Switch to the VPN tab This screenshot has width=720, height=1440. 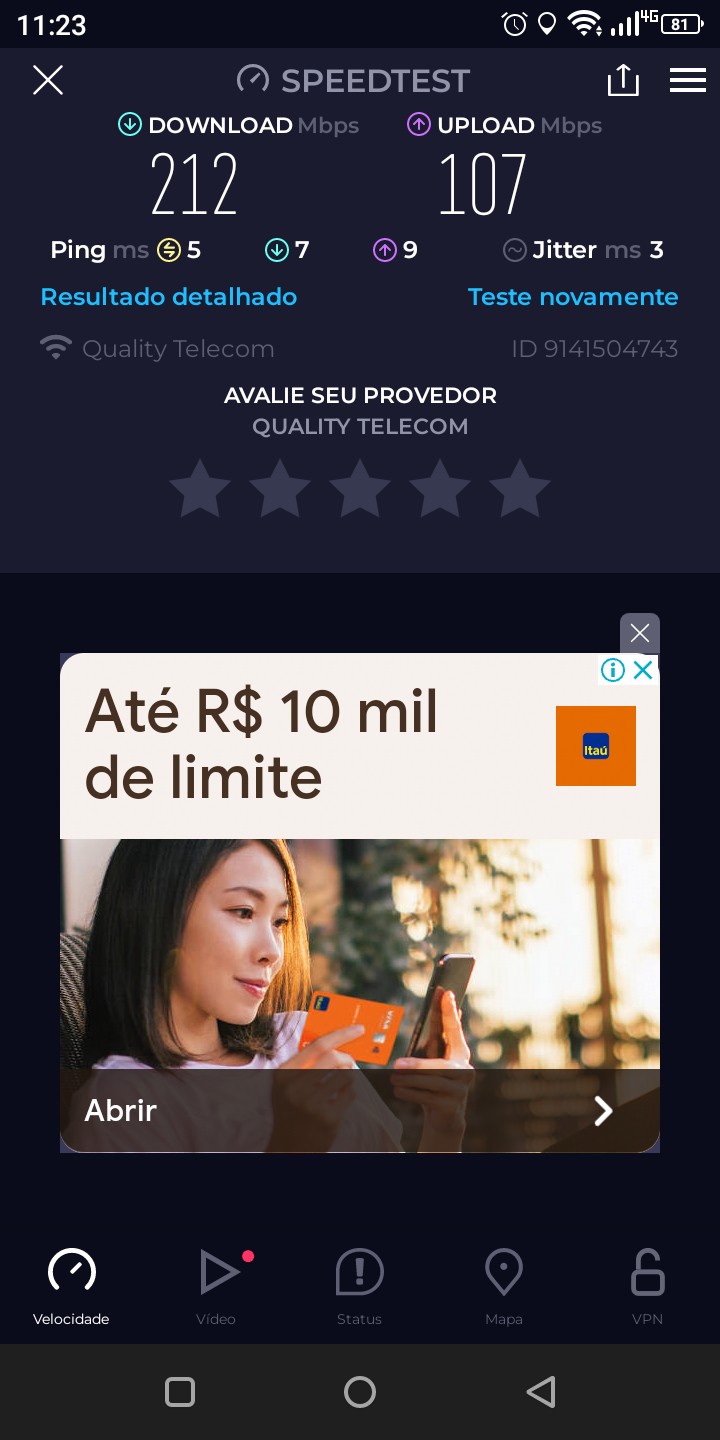pos(648,1286)
